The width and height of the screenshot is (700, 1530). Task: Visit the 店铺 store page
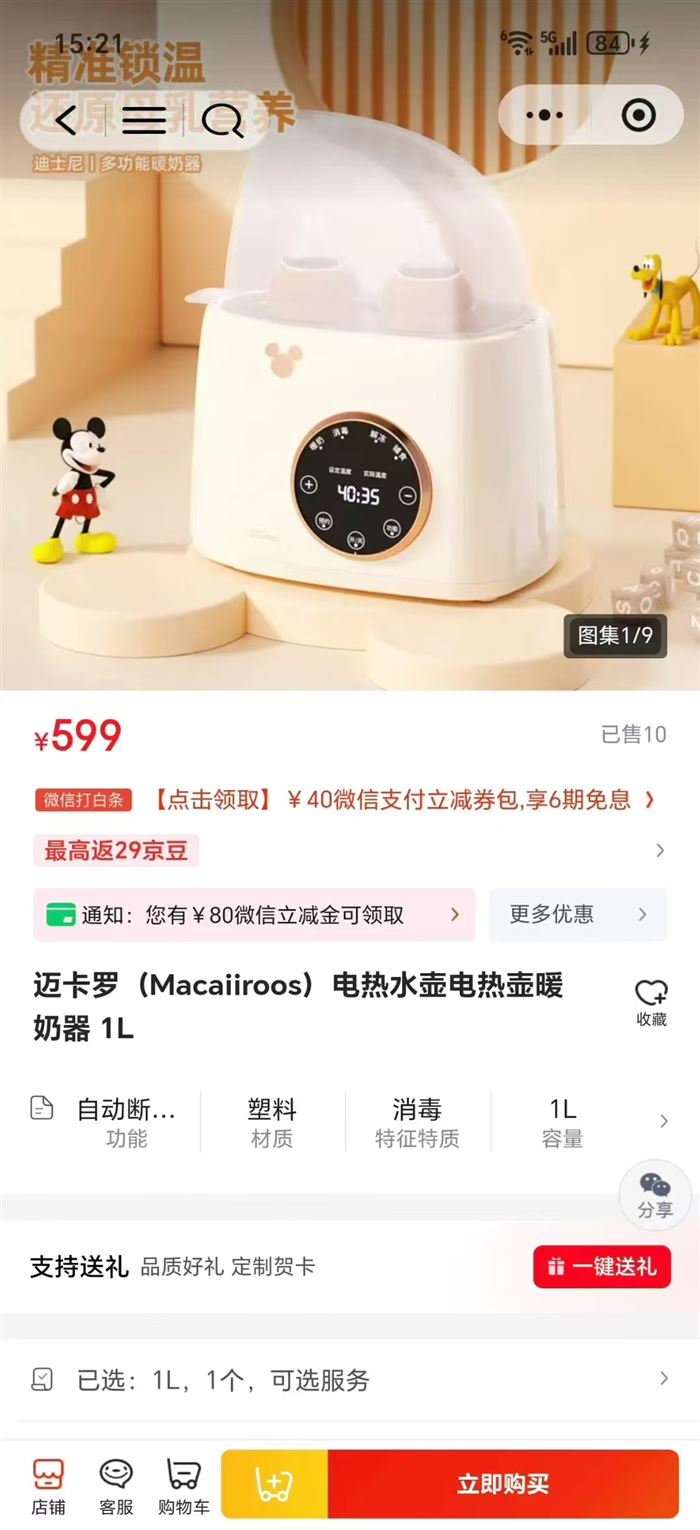coord(48,1485)
